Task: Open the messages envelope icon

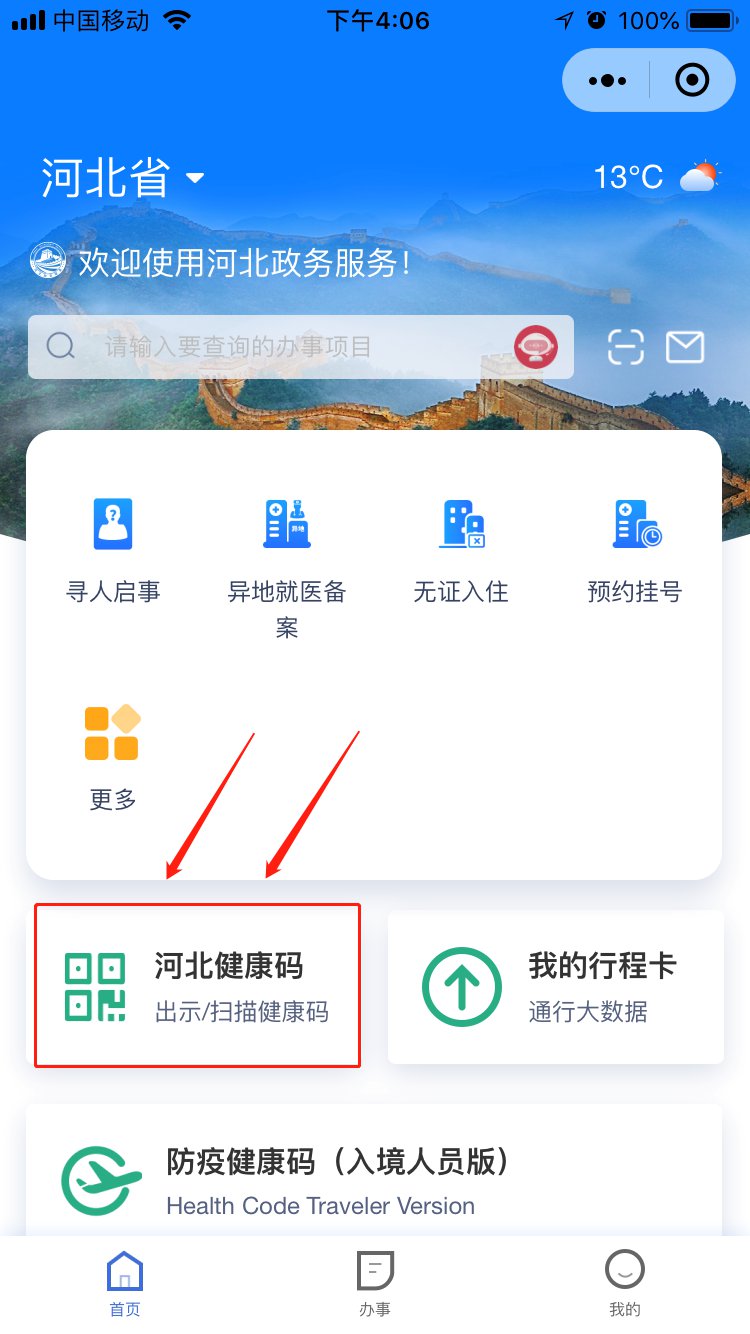Action: click(x=686, y=347)
